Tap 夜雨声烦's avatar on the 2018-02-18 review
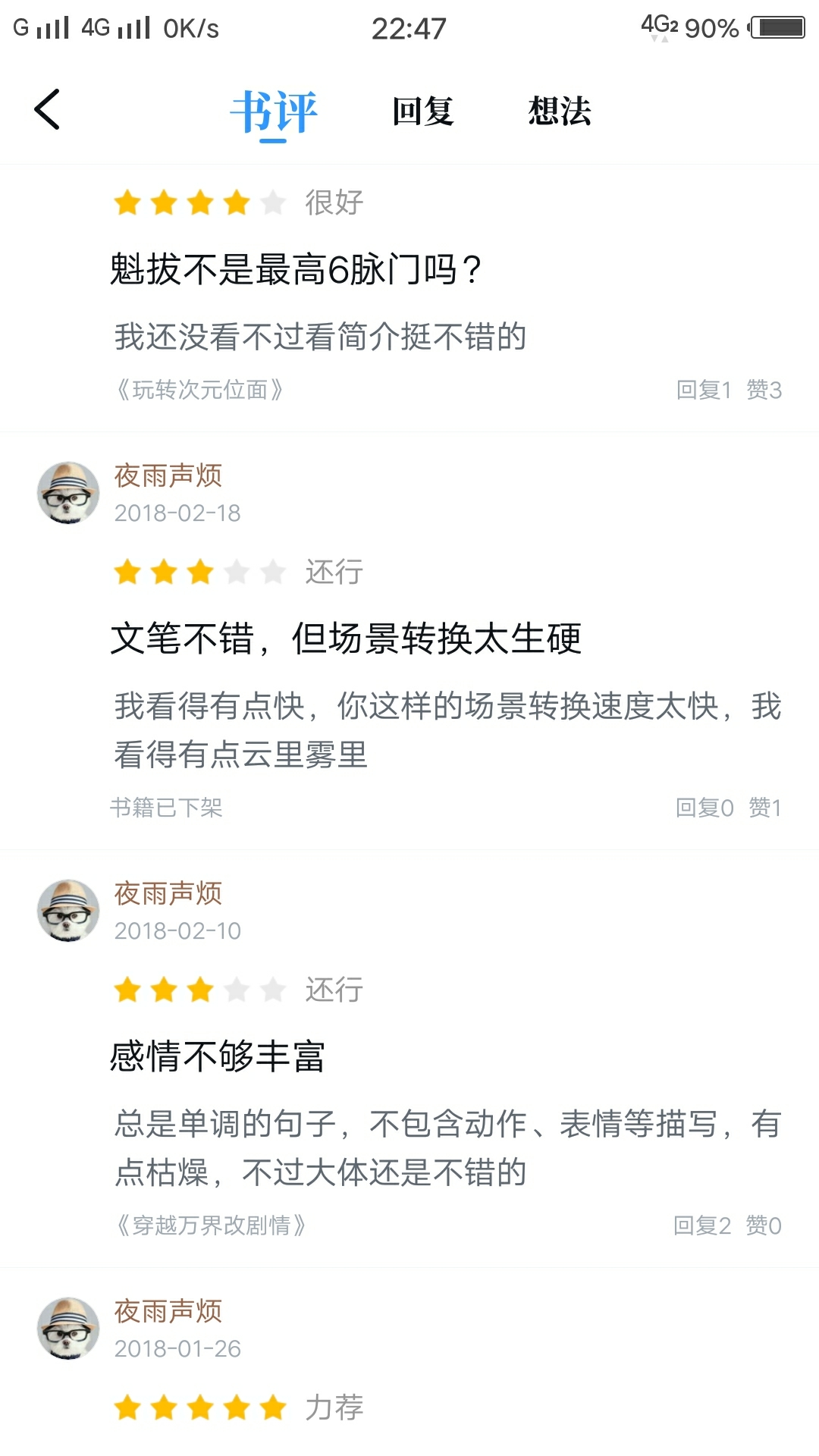Screen dimensions: 819x1456 (68, 493)
